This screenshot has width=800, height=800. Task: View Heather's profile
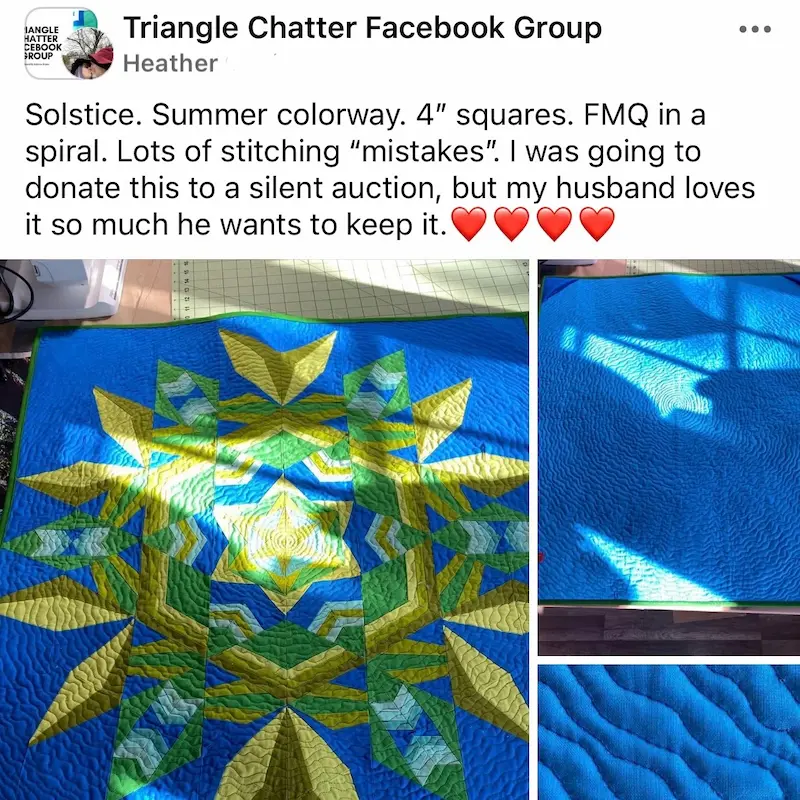pos(170,63)
